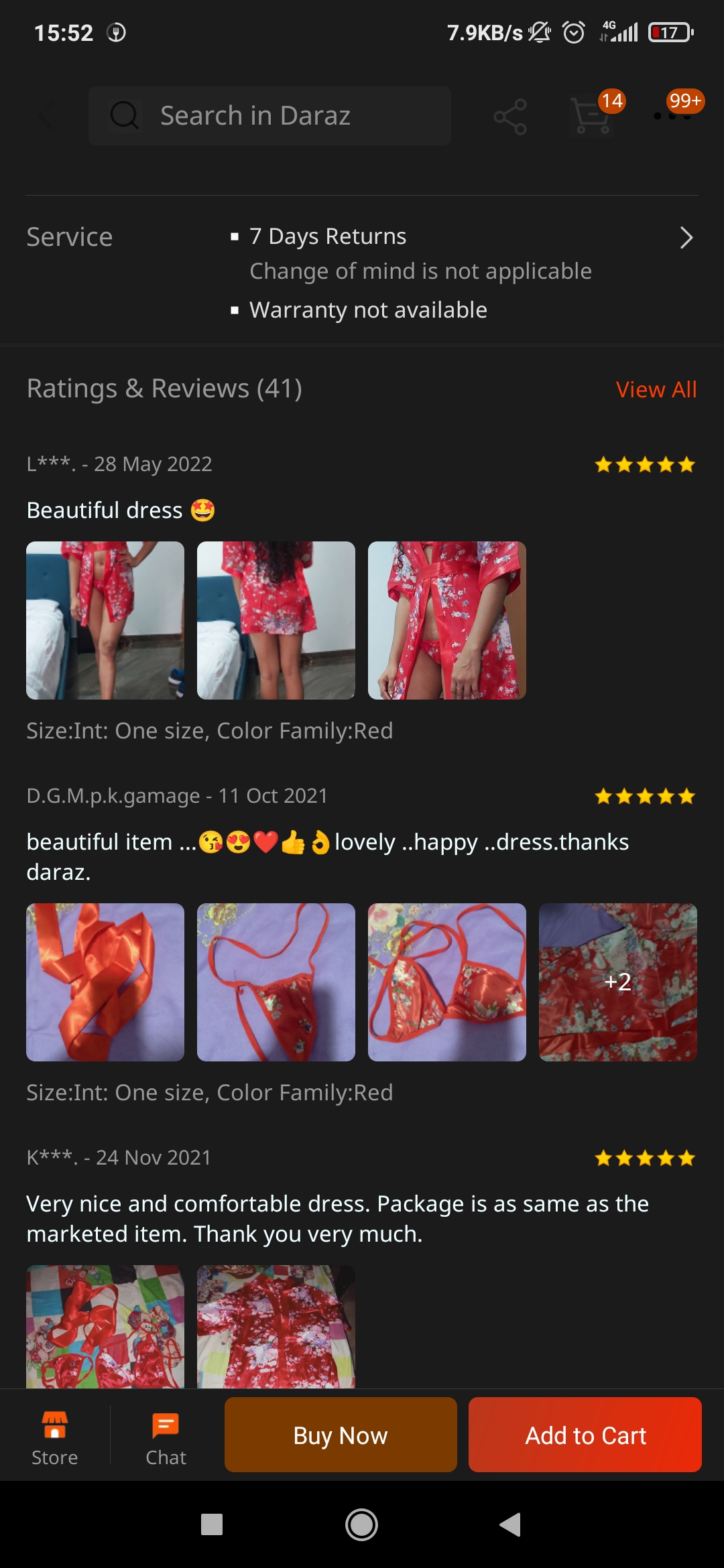View All ratings and reviews

[x=656, y=389]
